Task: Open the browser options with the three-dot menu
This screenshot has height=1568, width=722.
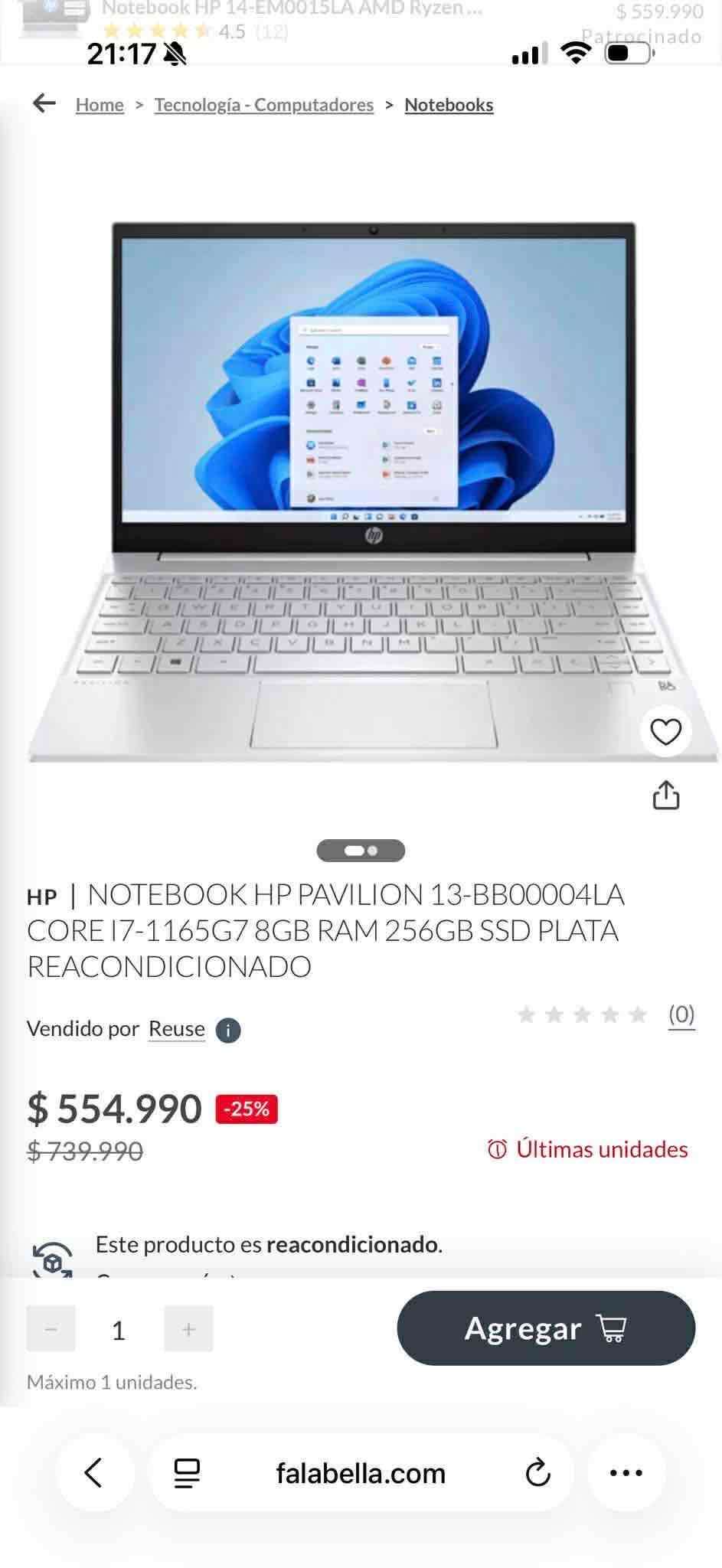Action: 626,1472
